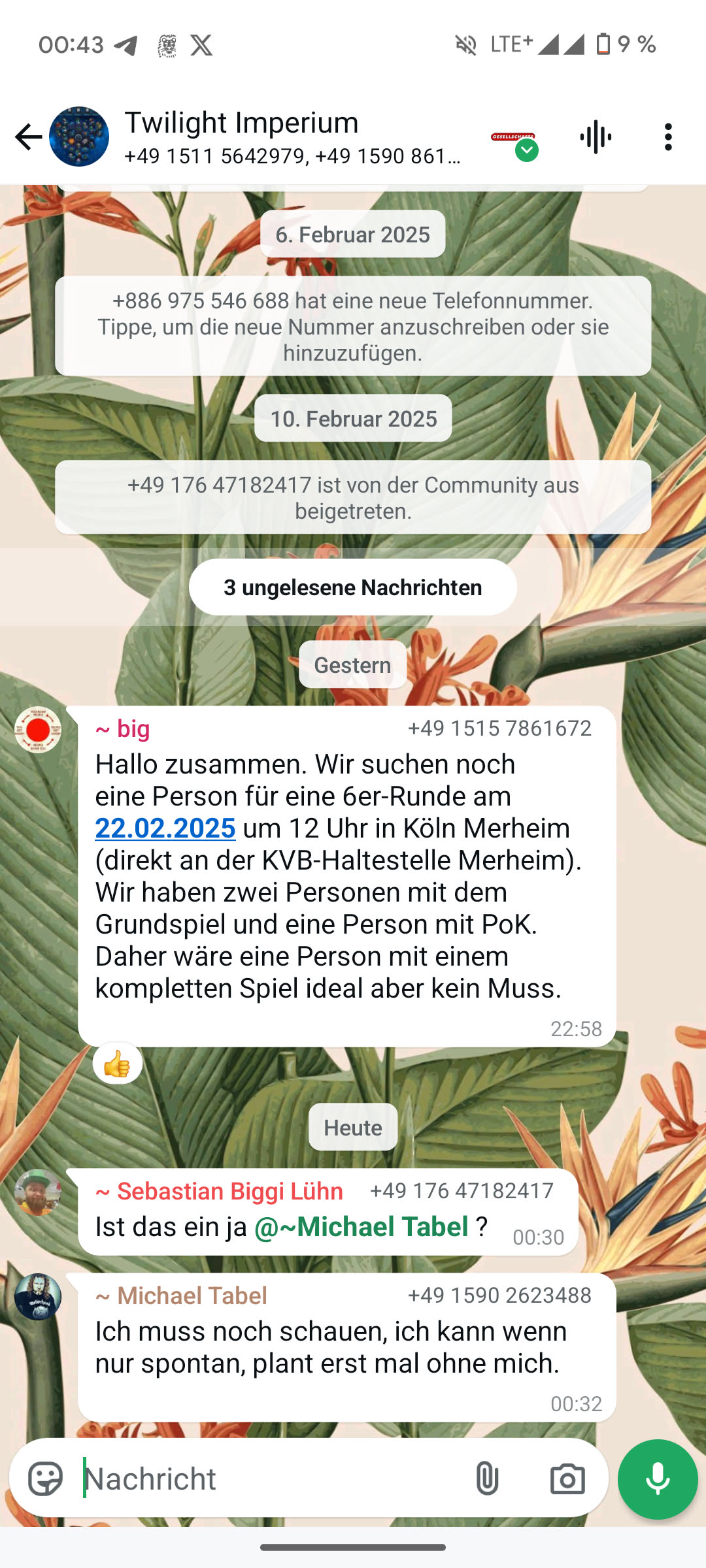
Task: Open the camera from message bar
Action: click(567, 1478)
